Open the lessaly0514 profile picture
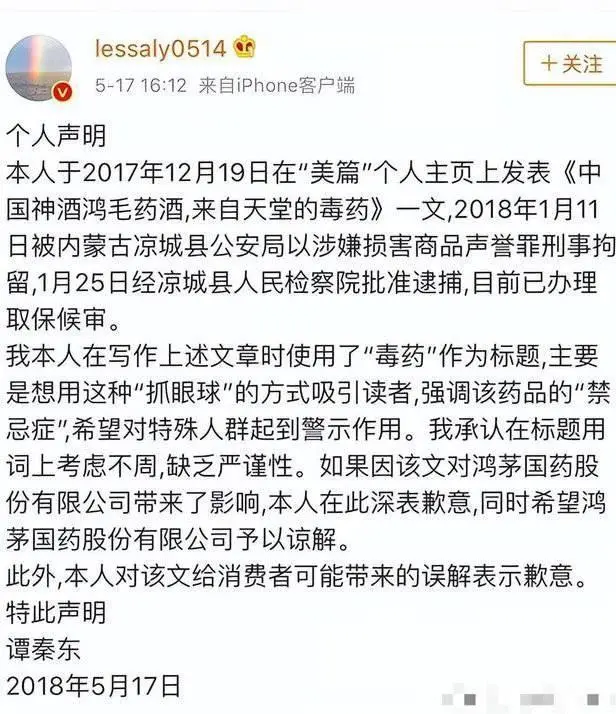Image resolution: width=616 pixels, height=714 pixels. point(39,67)
